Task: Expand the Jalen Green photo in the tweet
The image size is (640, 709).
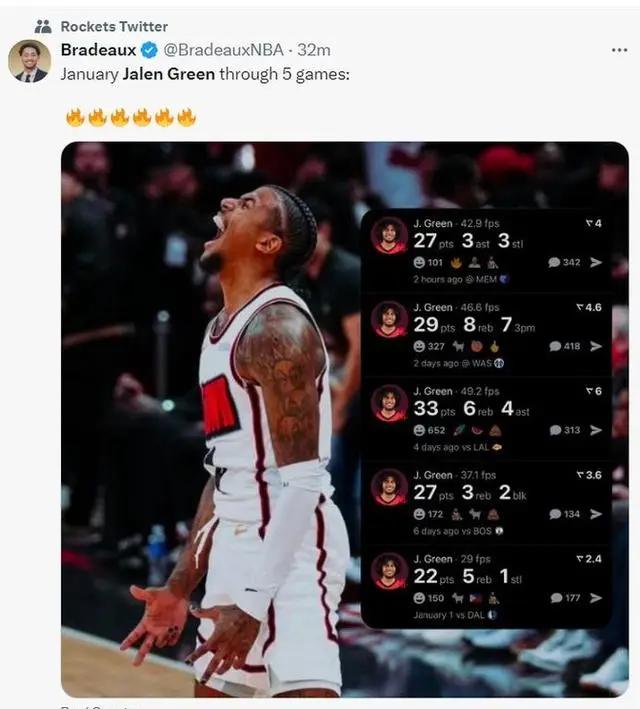Action: click(x=220, y=420)
